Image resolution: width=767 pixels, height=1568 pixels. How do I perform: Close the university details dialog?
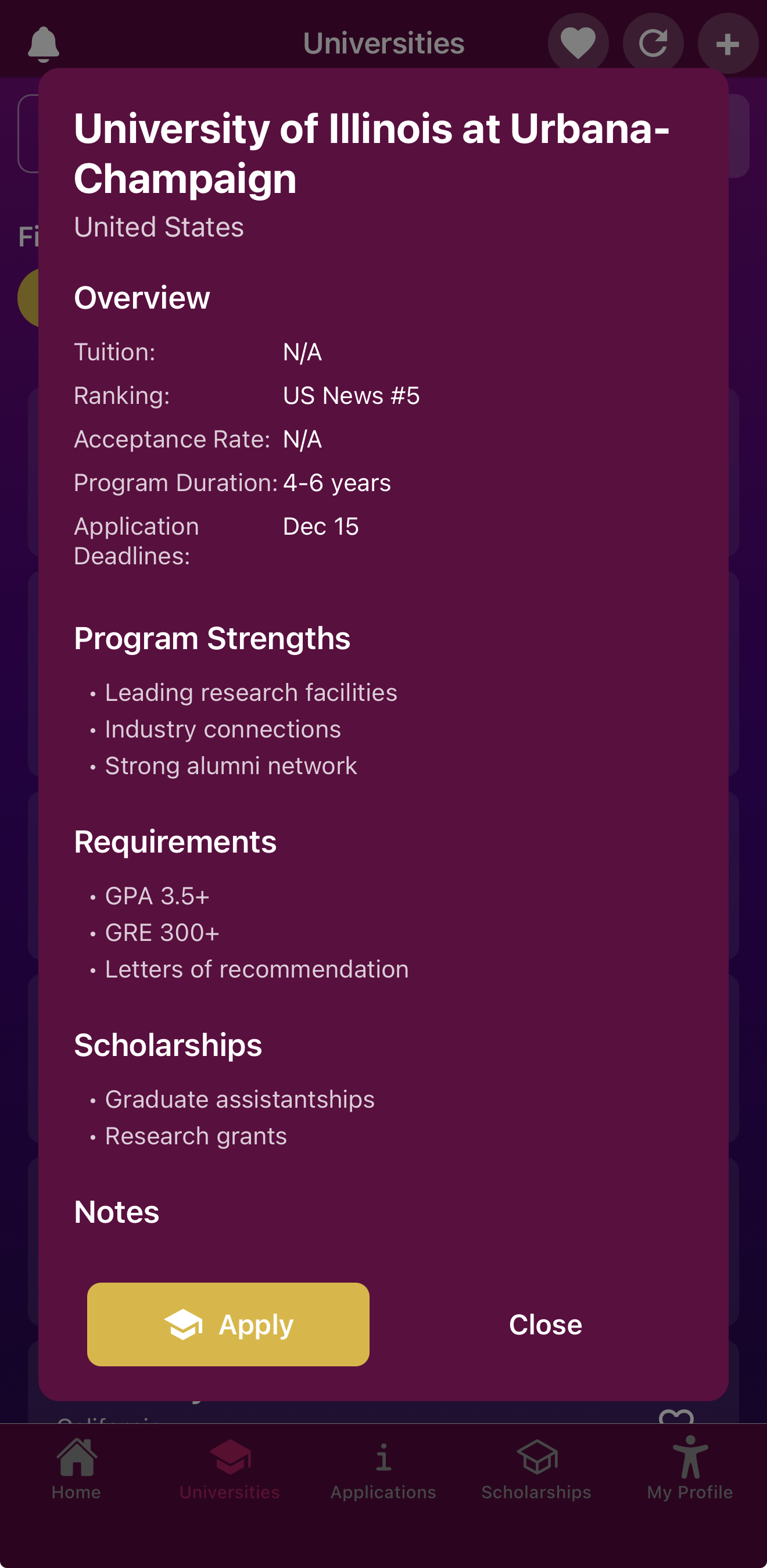point(545,1324)
